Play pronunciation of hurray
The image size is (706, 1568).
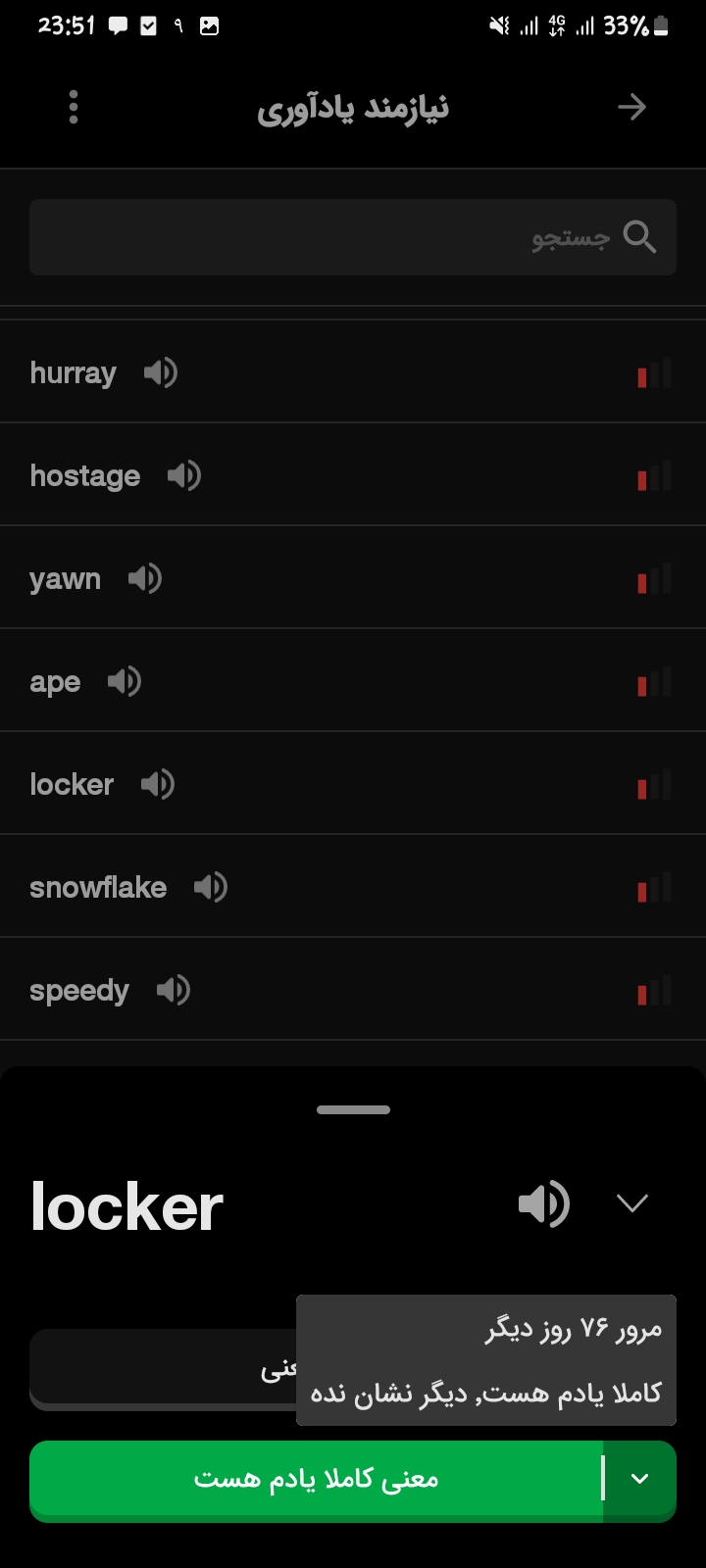pos(161,372)
